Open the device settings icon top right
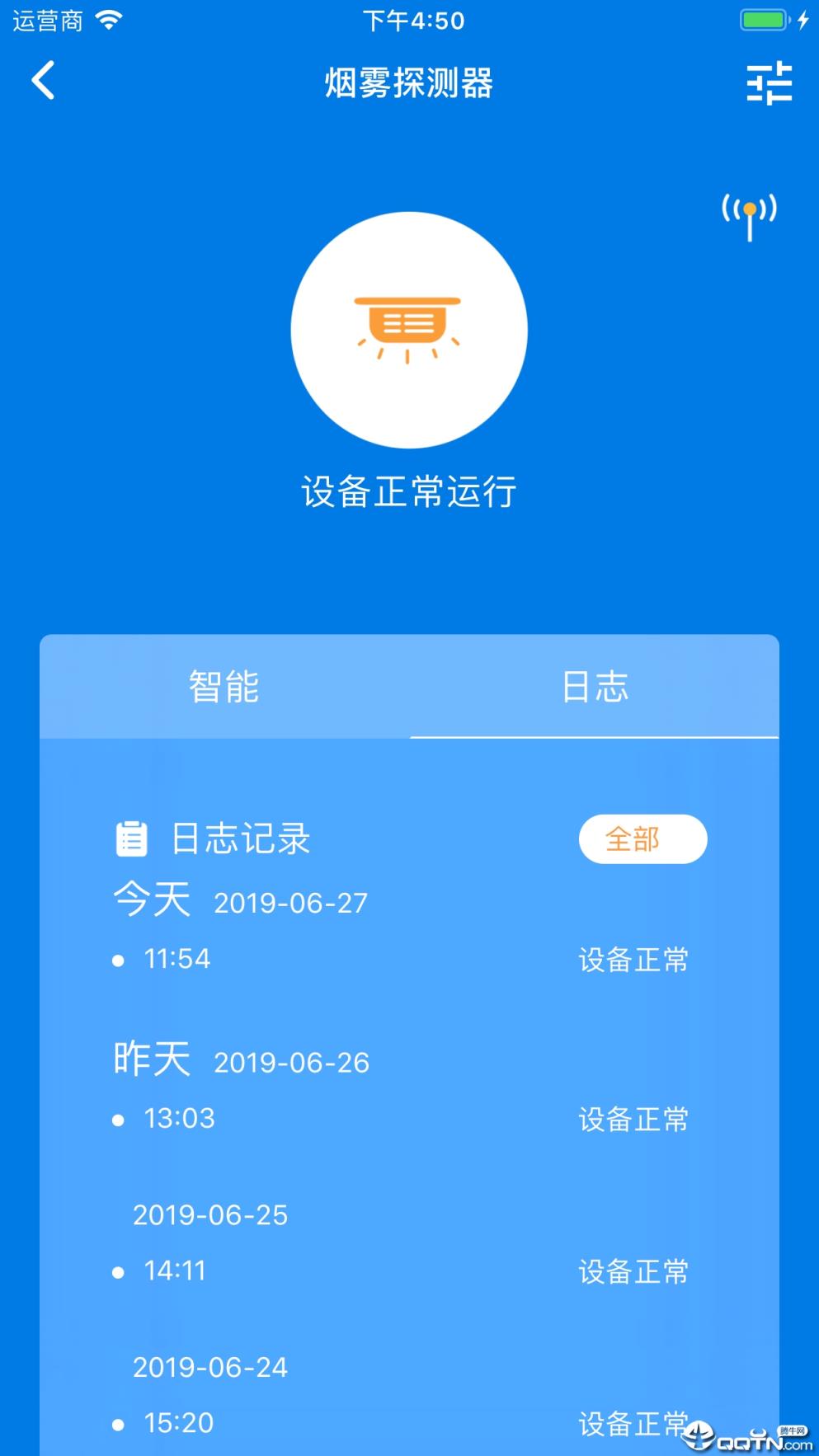This screenshot has width=819, height=1456. click(770, 82)
